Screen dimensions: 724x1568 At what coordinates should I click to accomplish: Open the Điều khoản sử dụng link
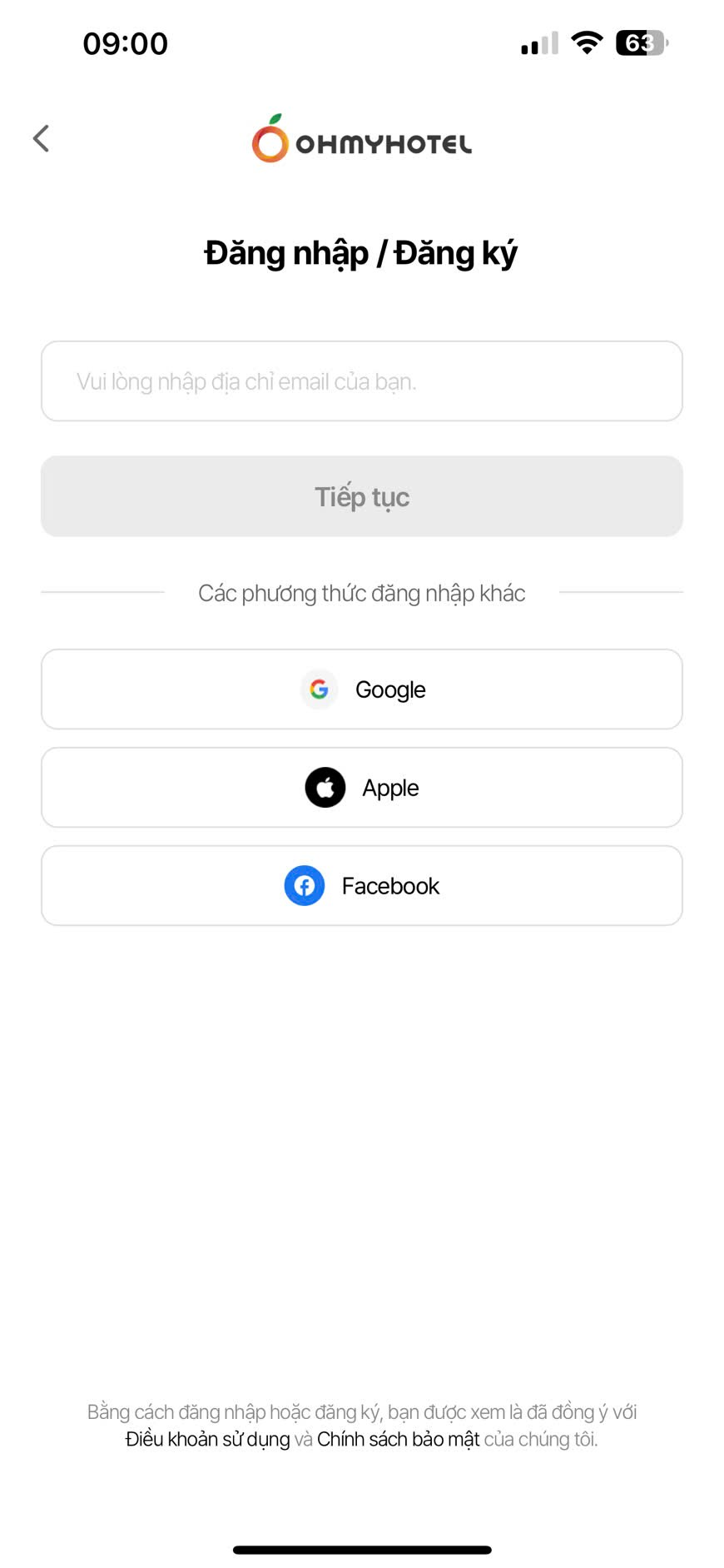pos(207,1440)
